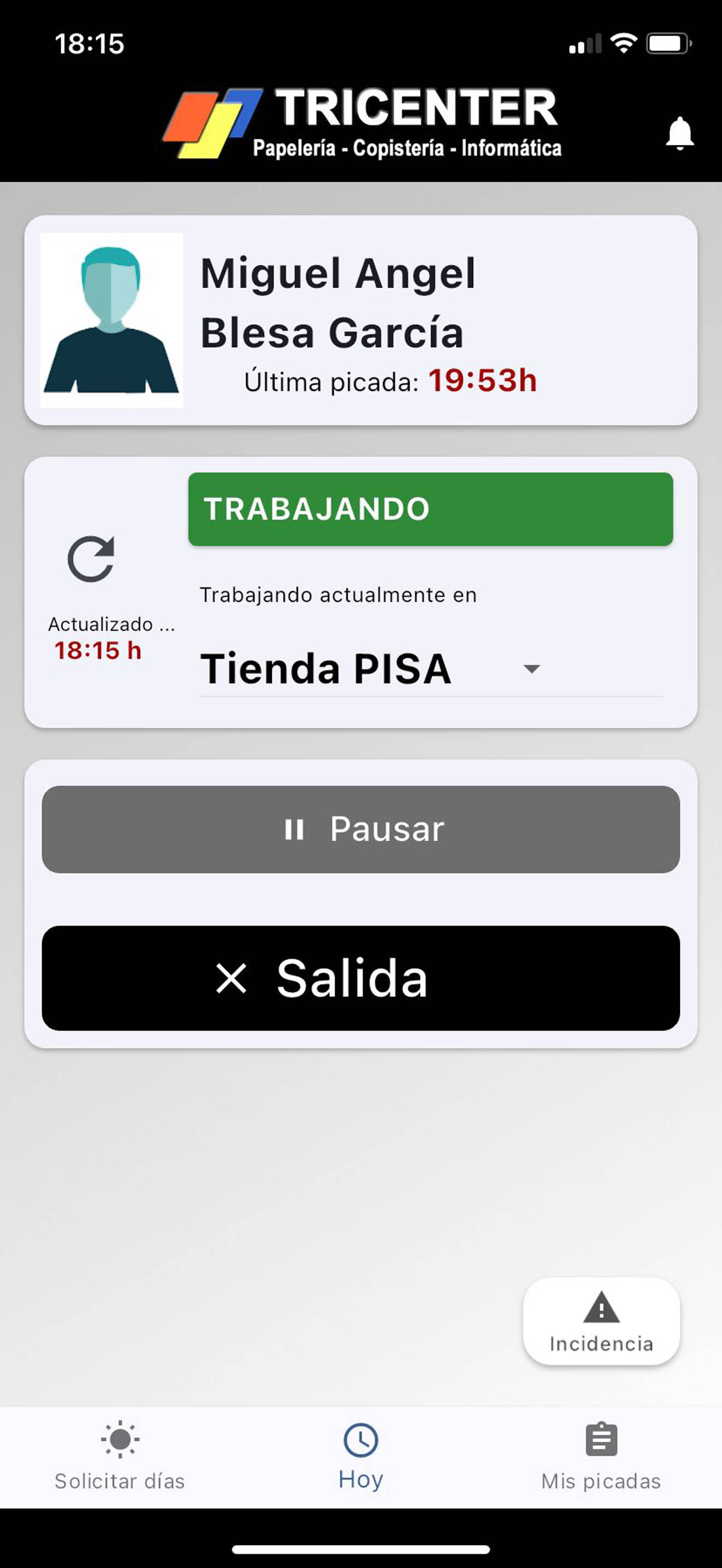Tap the sun icon for Solicitar días
Image resolution: width=722 pixels, height=1568 pixels.
(x=119, y=1440)
